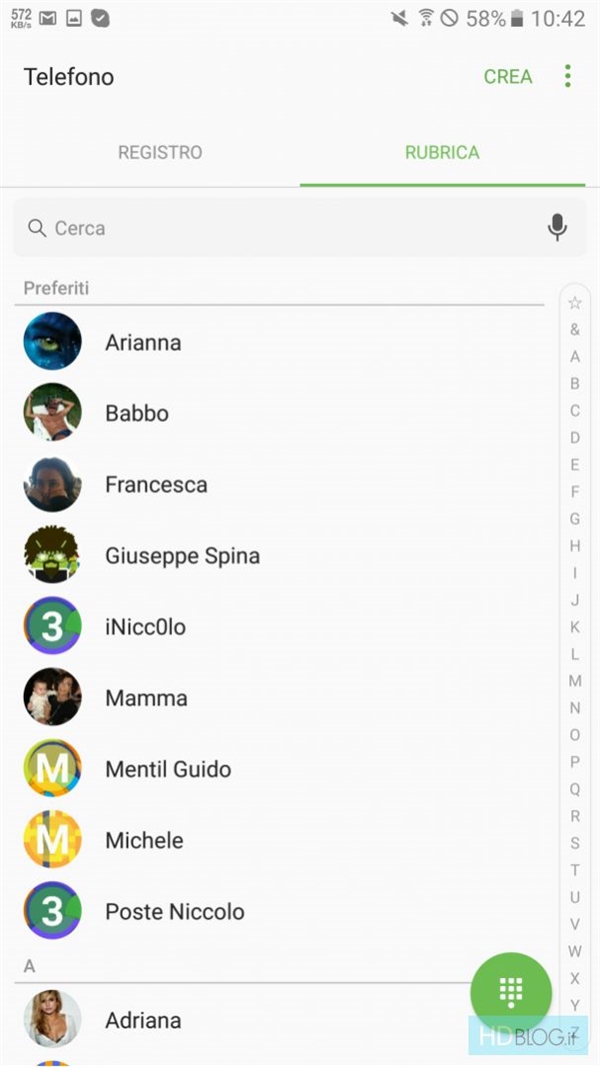This screenshot has height=1067, width=600.
Task: Open the three-dot overflow menu
Action: [x=567, y=76]
